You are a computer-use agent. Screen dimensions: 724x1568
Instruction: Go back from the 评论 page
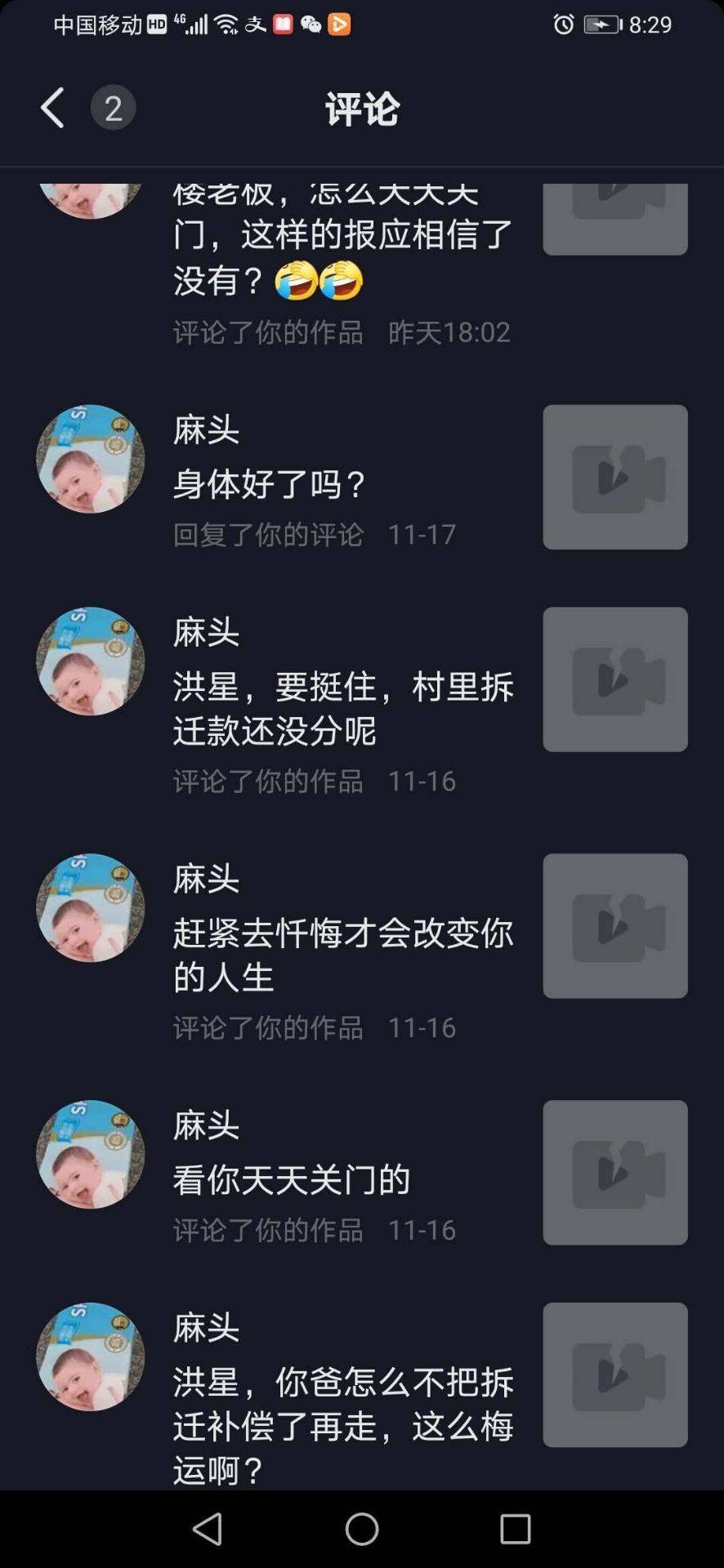point(52,108)
